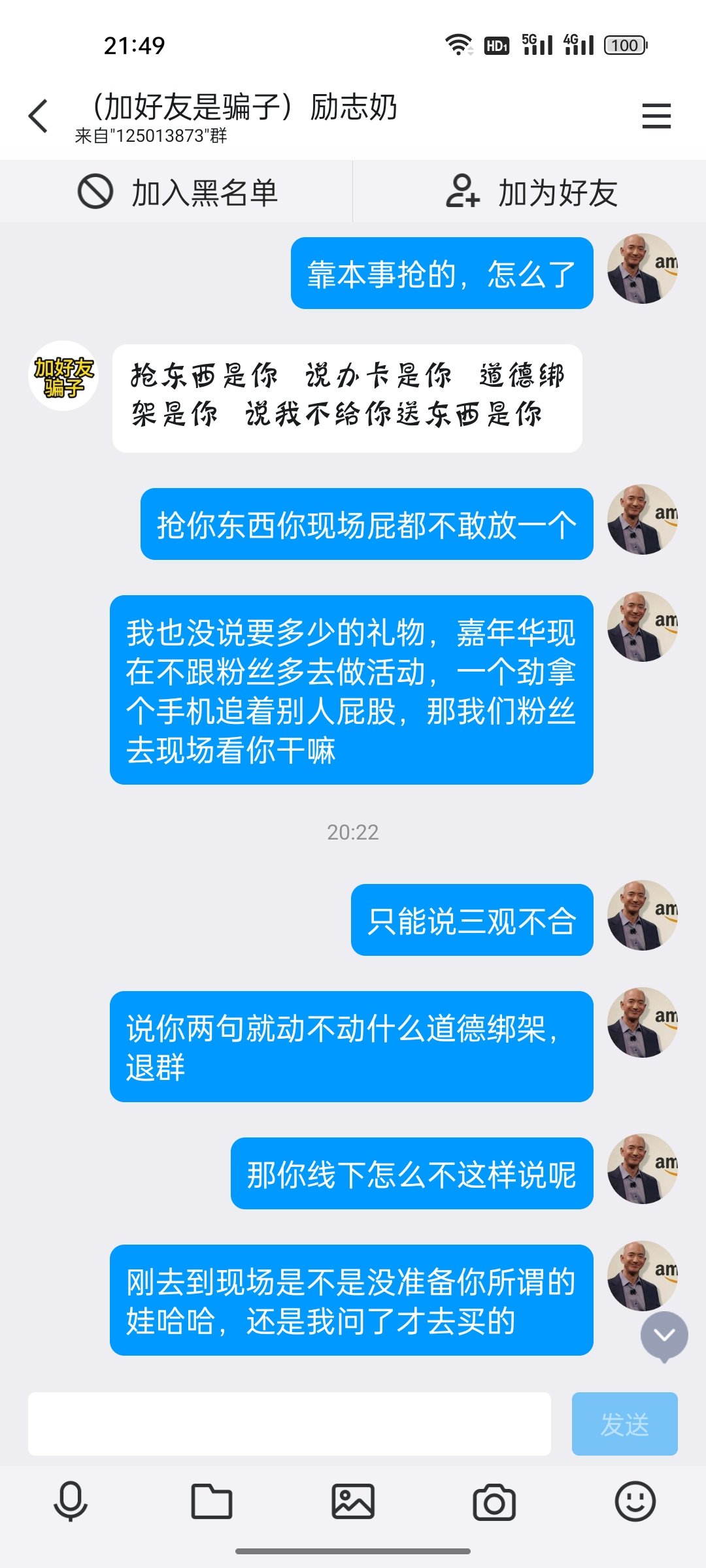706x1568 pixels.
Task: Go back from the chat
Action: (x=39, y=116)
